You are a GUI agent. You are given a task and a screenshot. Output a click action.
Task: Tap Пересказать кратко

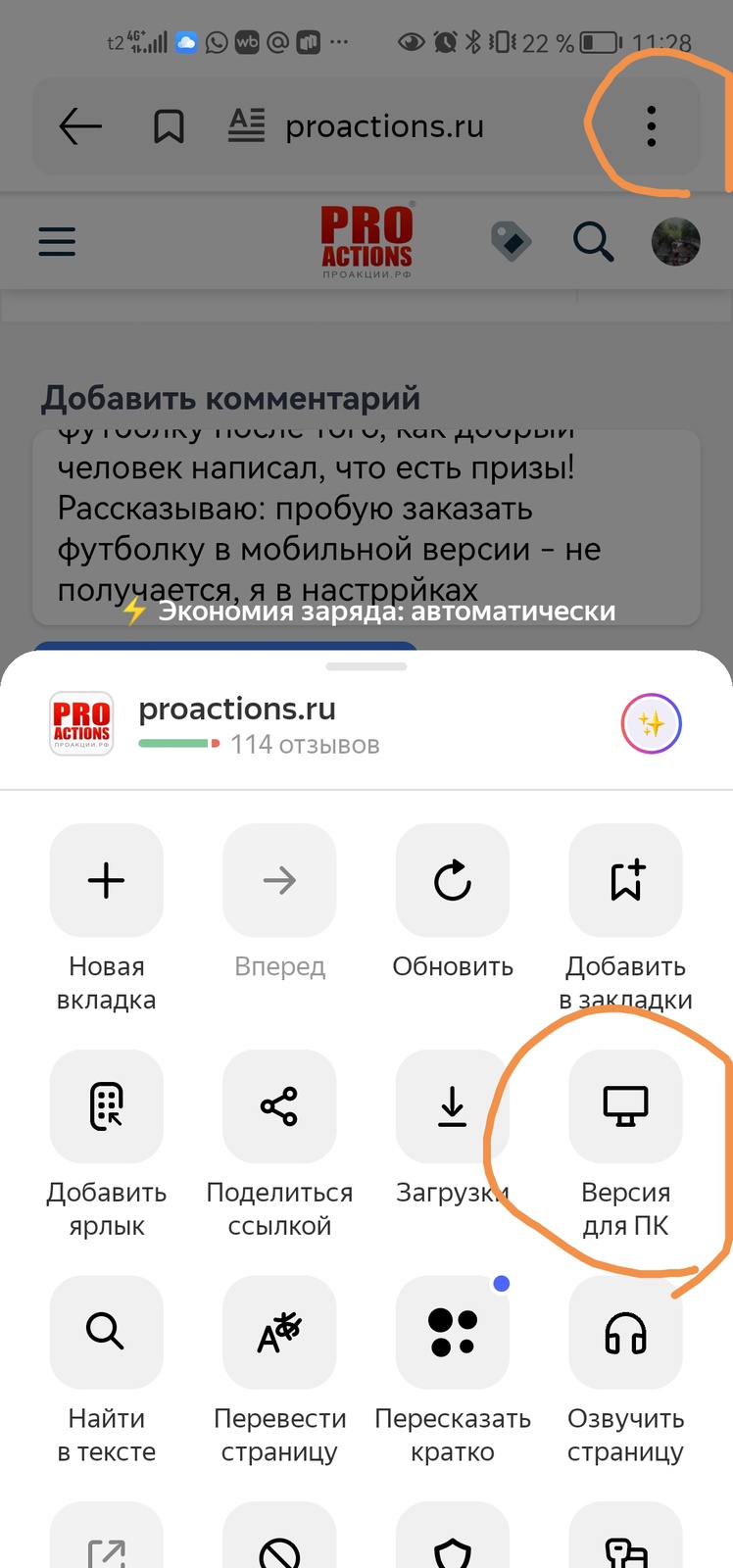pos(453,1332)
